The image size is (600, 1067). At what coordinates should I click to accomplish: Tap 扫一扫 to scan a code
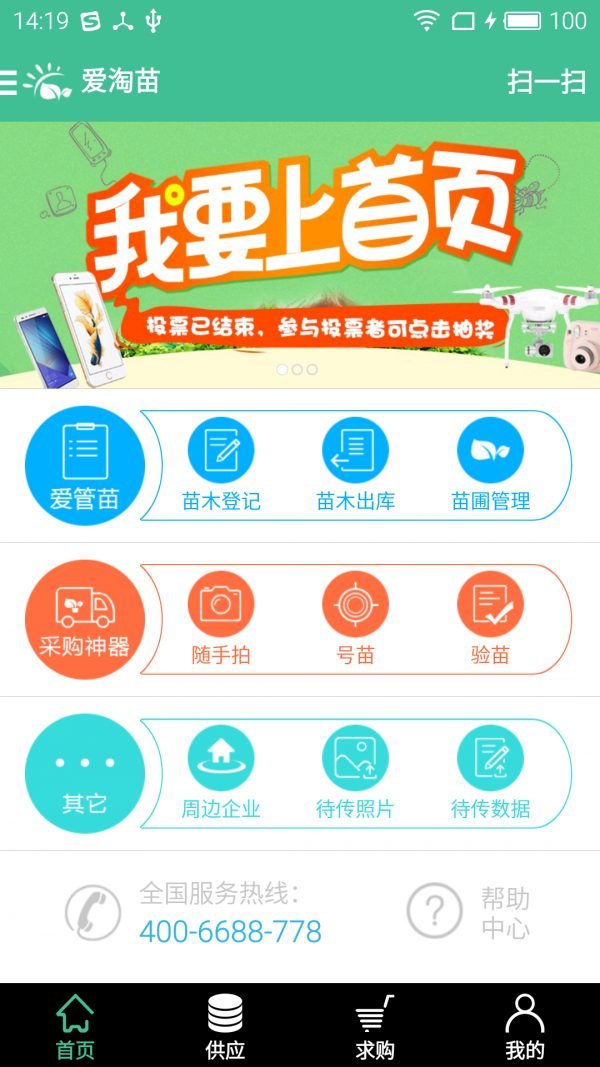(546, 81)
